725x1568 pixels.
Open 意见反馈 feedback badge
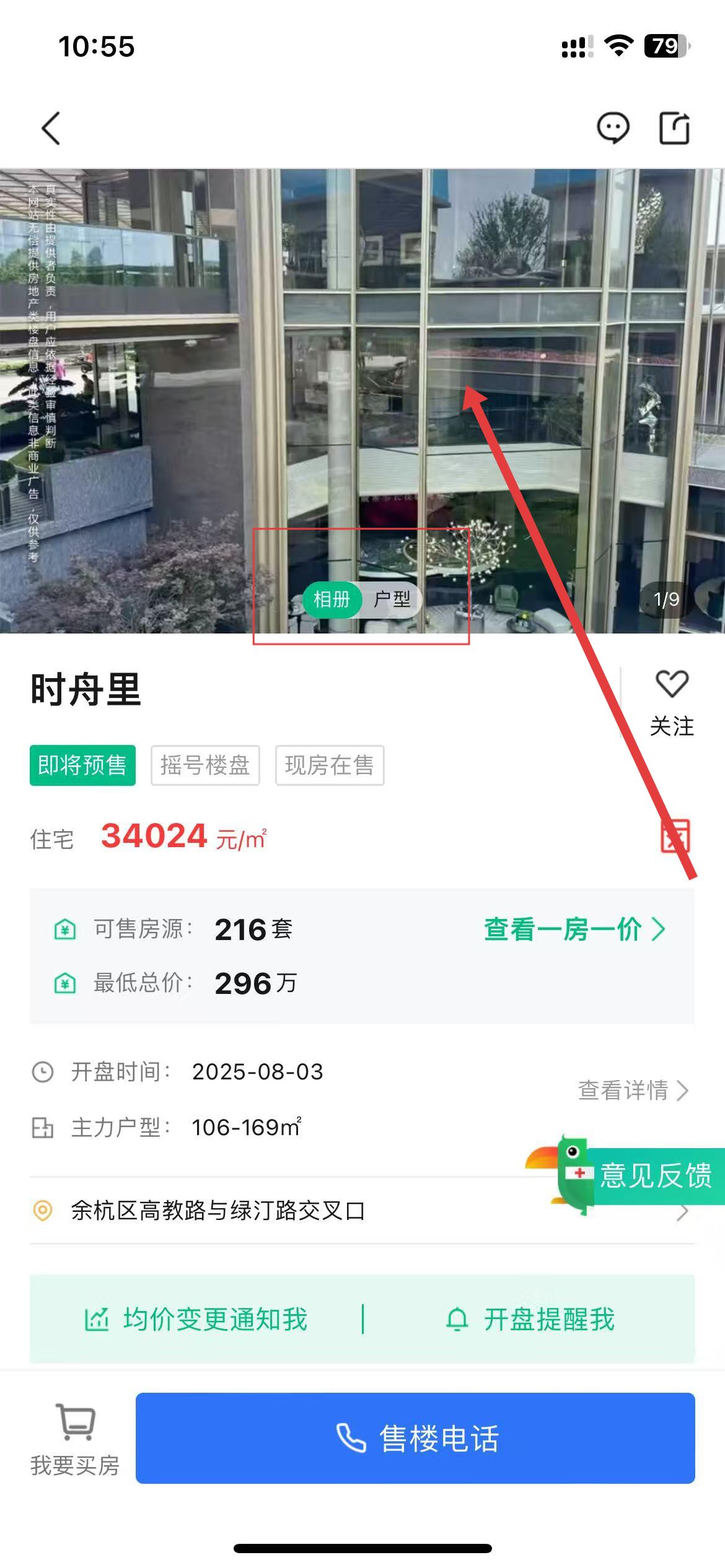(626, 1175)
